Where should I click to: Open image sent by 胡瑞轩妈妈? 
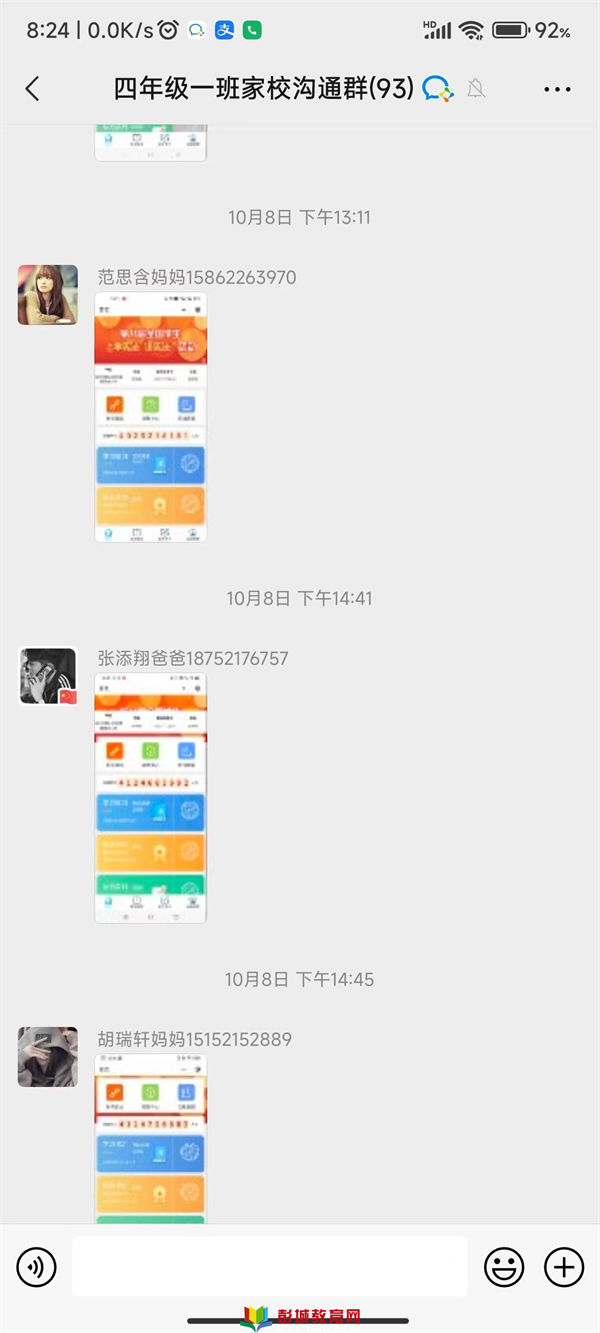(151, 1138)
